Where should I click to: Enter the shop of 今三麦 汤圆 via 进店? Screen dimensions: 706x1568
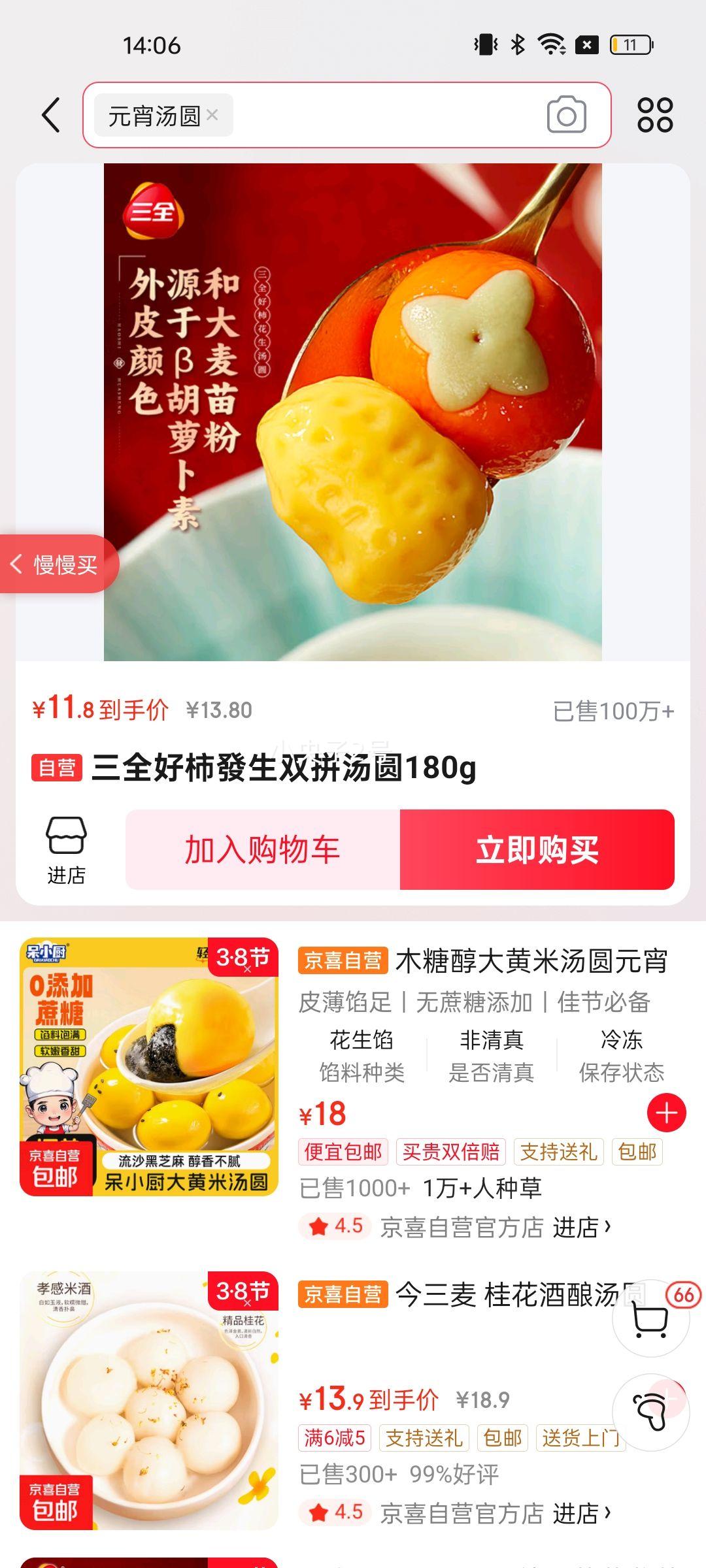582,1513
